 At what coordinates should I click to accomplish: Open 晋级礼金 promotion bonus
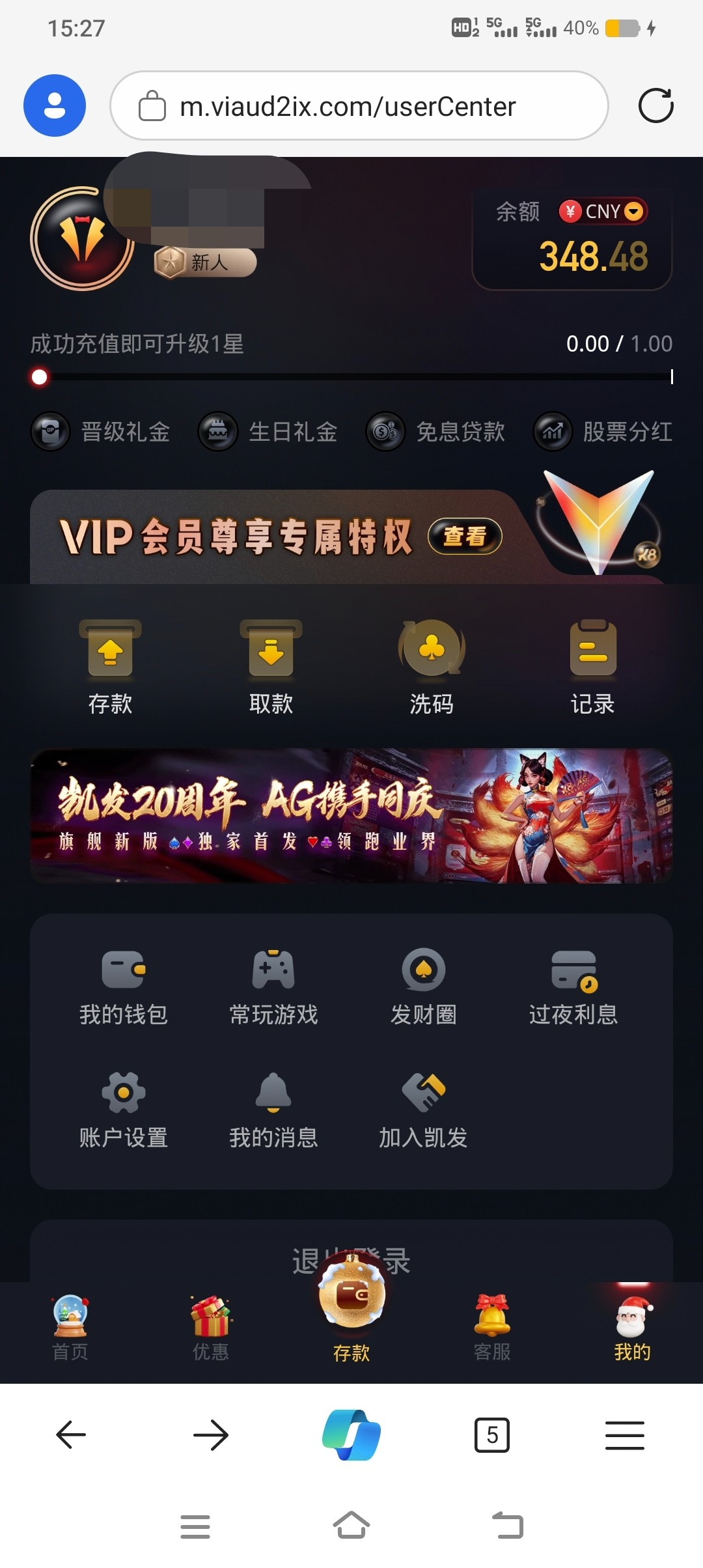(102, 431)
